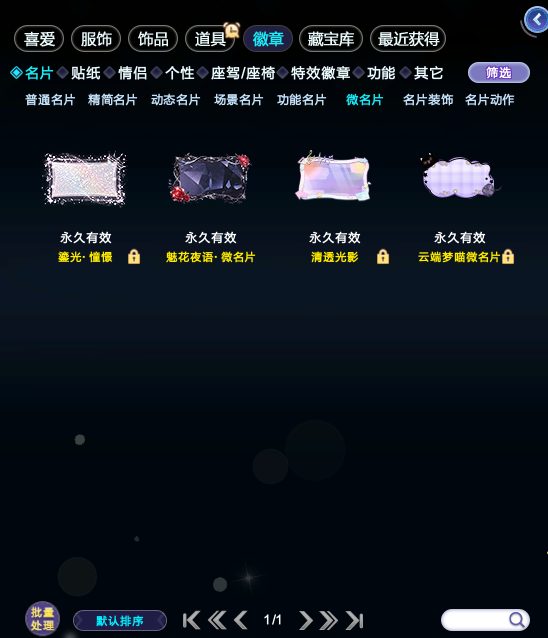This screenshot has width=548, height=638.
Task: Tap the back arrow icon
Action: pyautogui.click(x=537, y=20)
